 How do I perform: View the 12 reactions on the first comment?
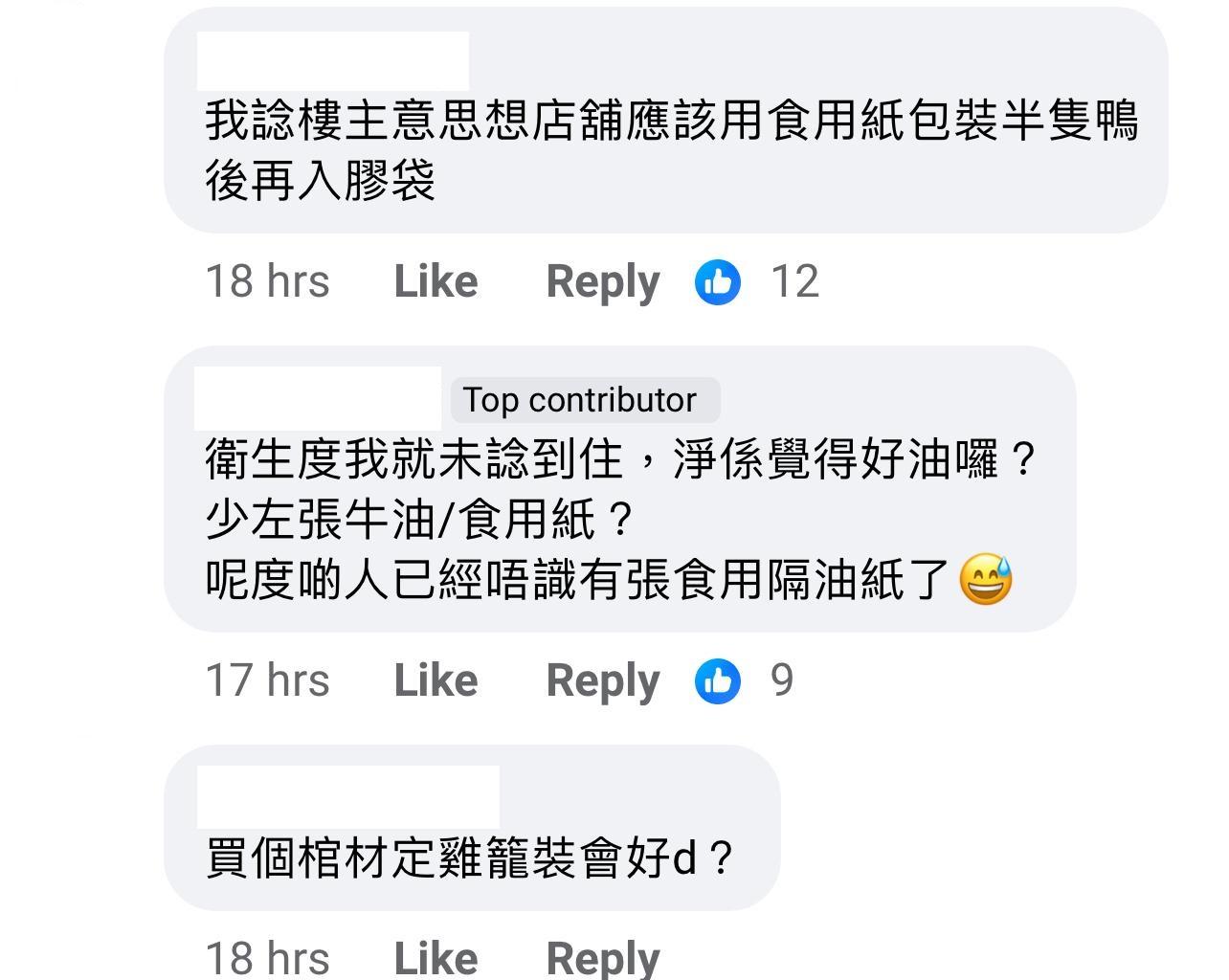[756, 281]
